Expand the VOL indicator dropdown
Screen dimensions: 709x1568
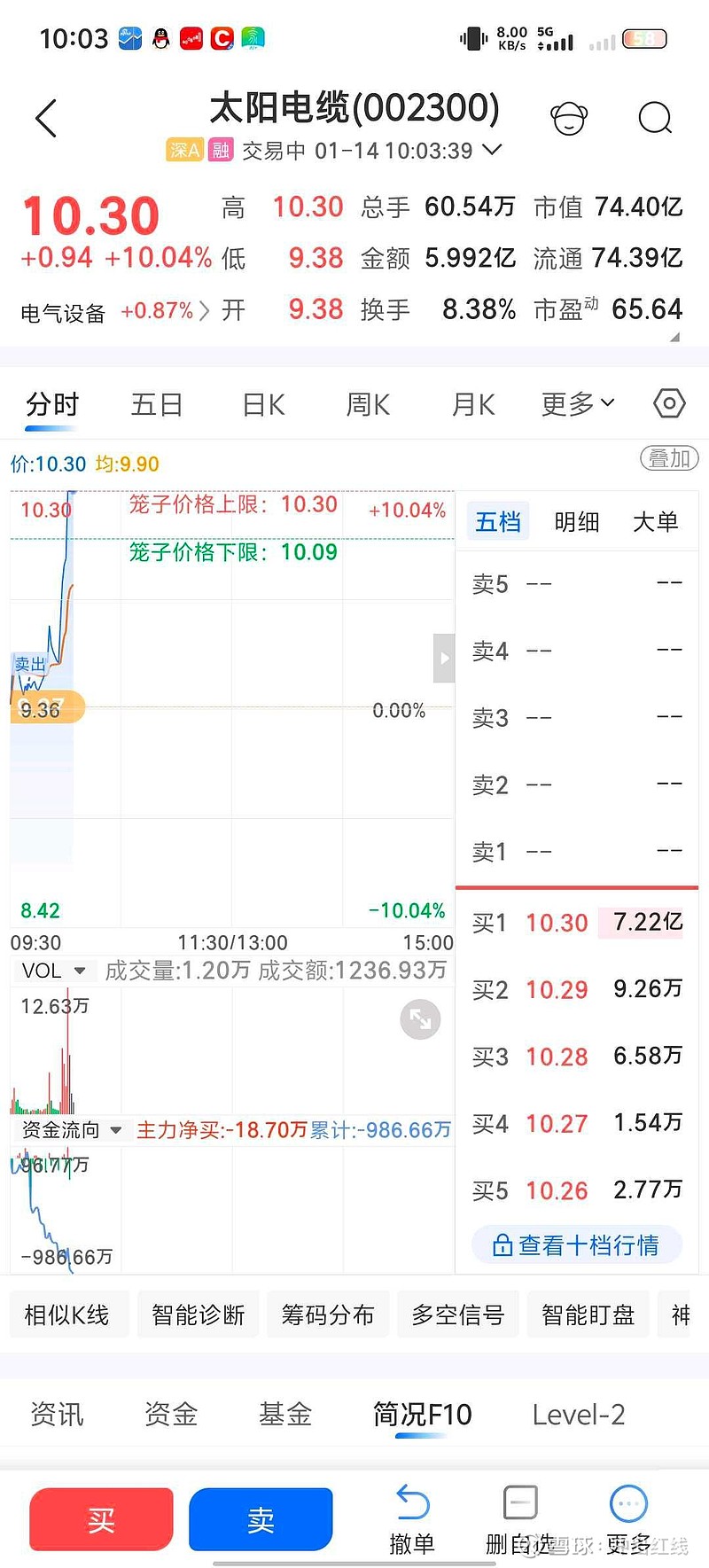click(53, 971)
